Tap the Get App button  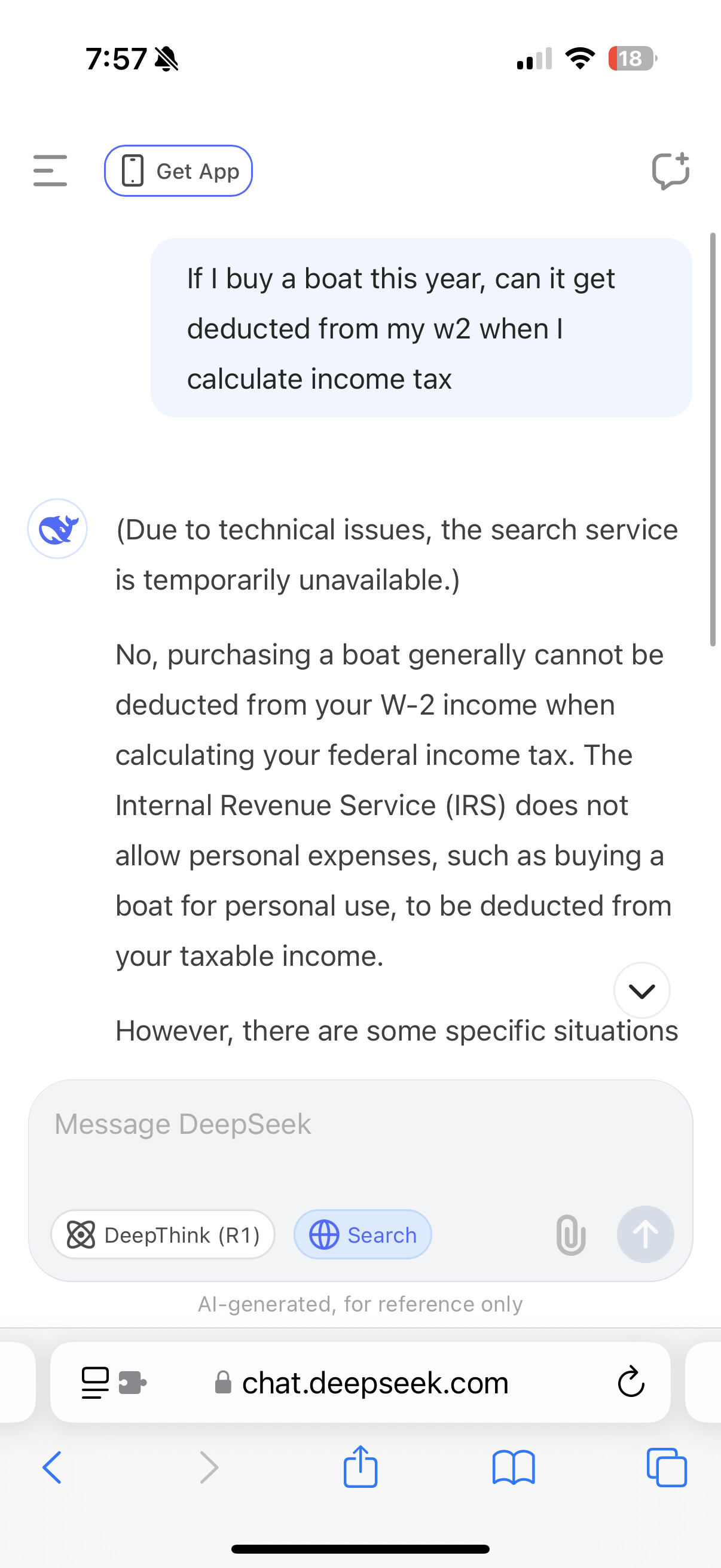click(178, 171)
